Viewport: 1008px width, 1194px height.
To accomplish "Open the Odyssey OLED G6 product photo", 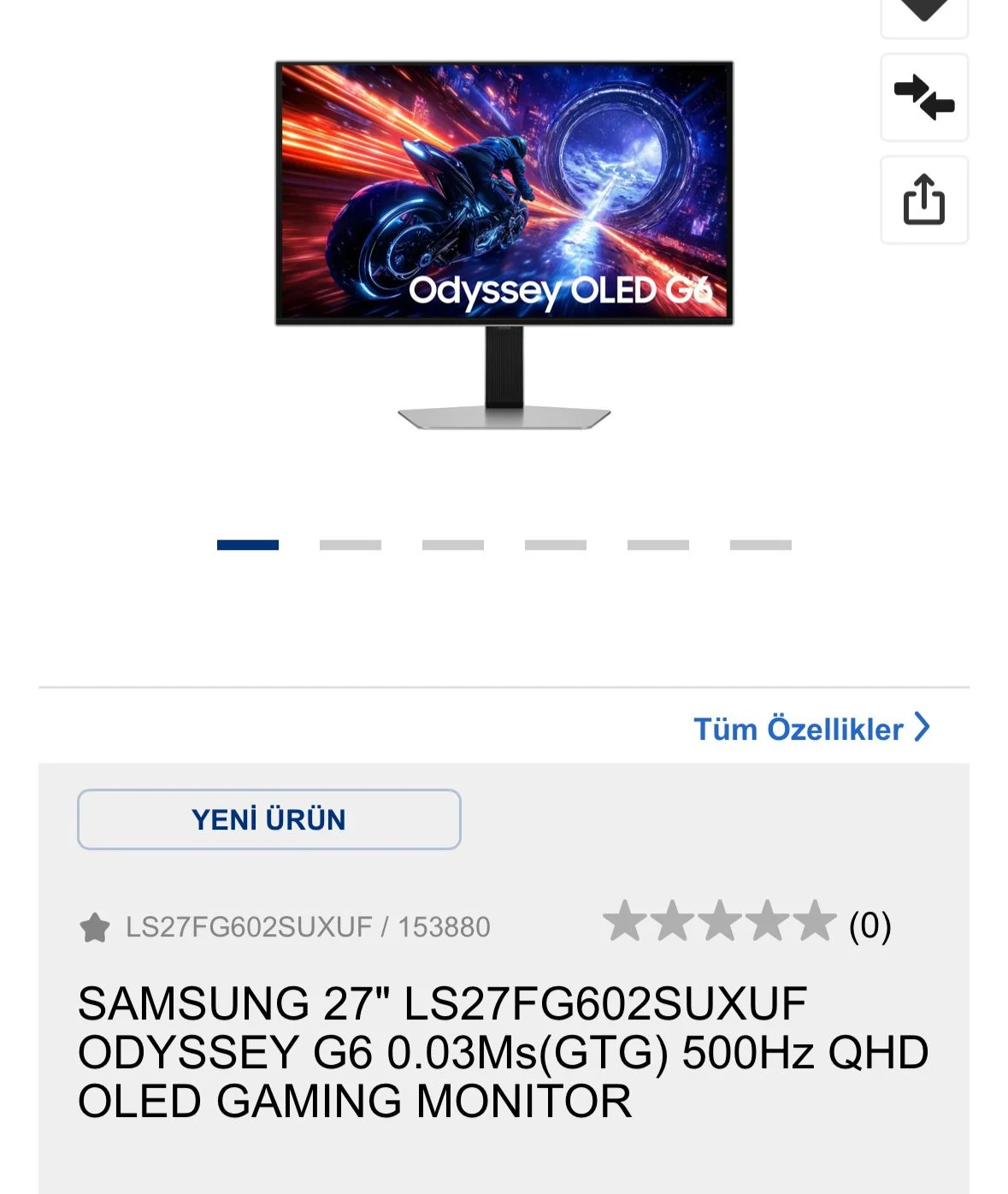I will 504,244.
